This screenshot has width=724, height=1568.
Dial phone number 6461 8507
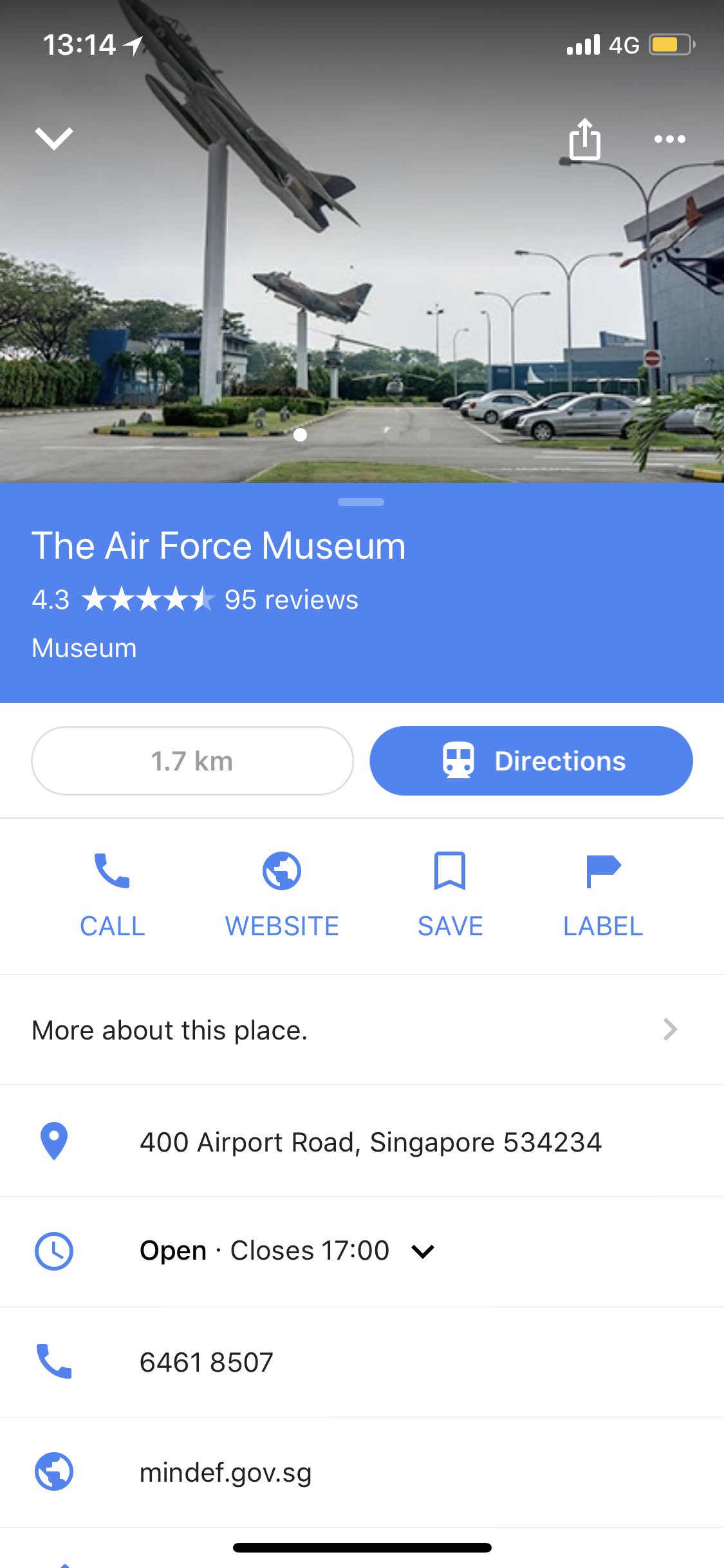(x=206, y=1363)
